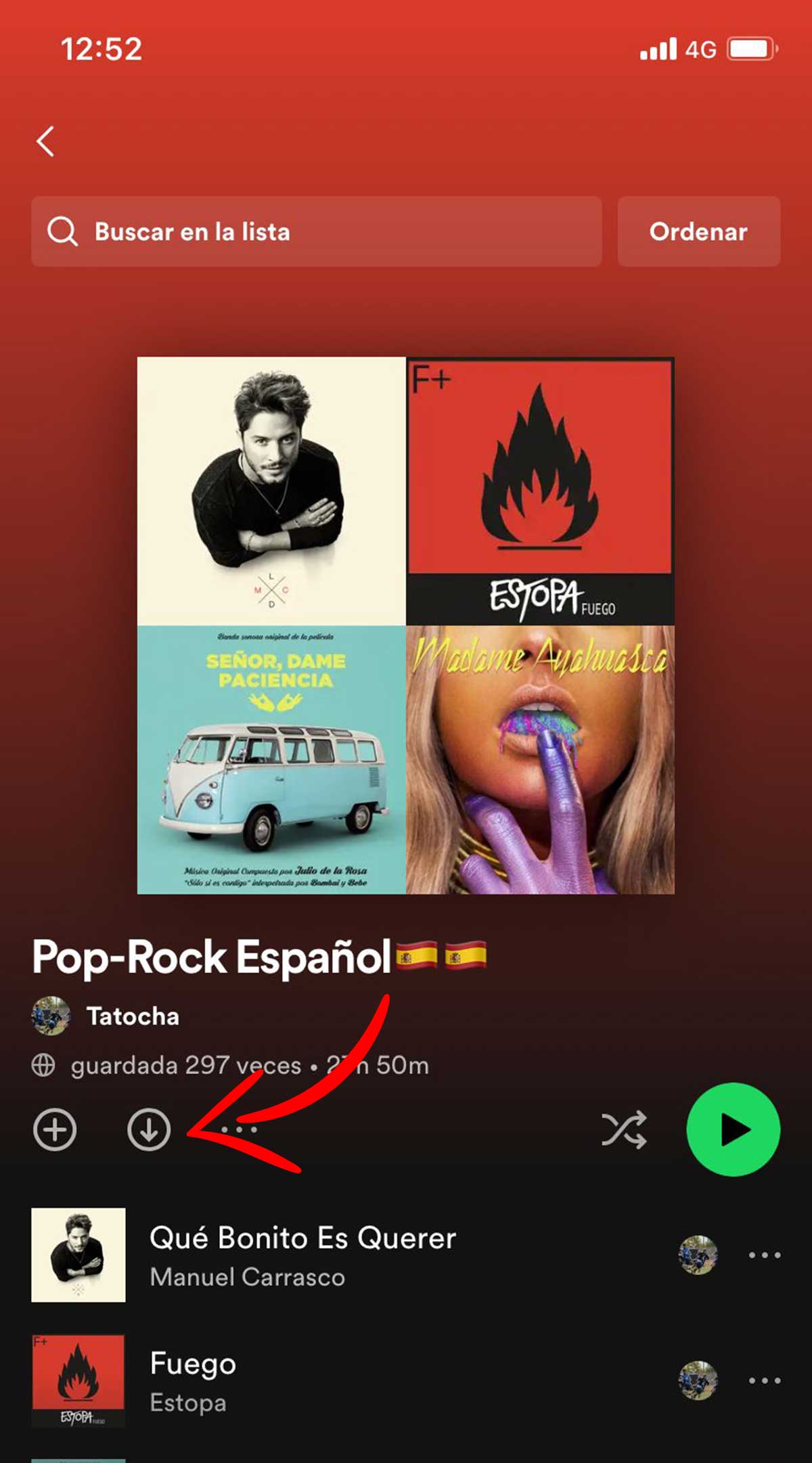
Task: Open more options for the Fuego track
Action: point(765,1380)
